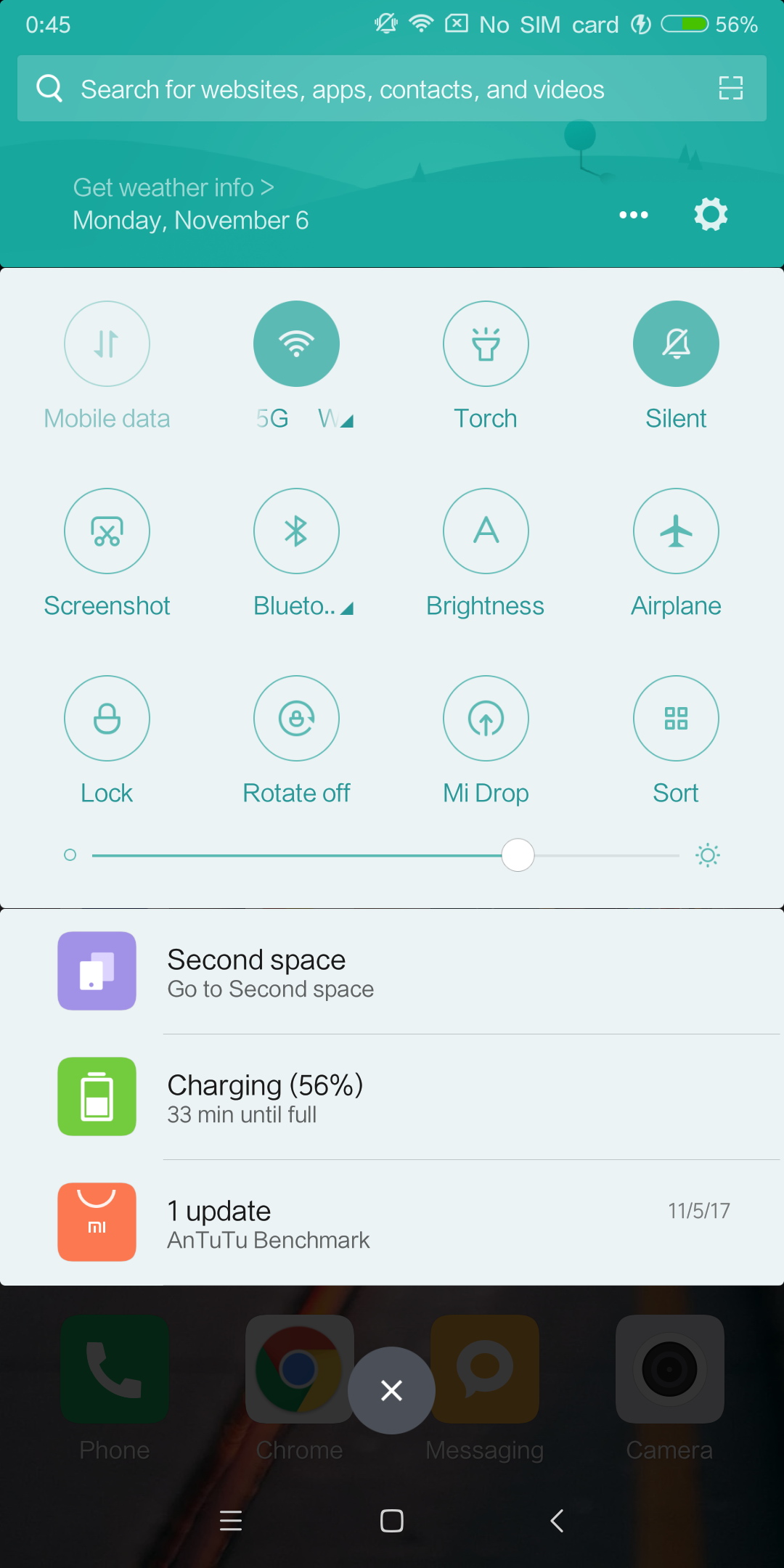This screenshot has height=1568, width=784.
Task: Open the three-dot more options
Action: pos(634,215)
